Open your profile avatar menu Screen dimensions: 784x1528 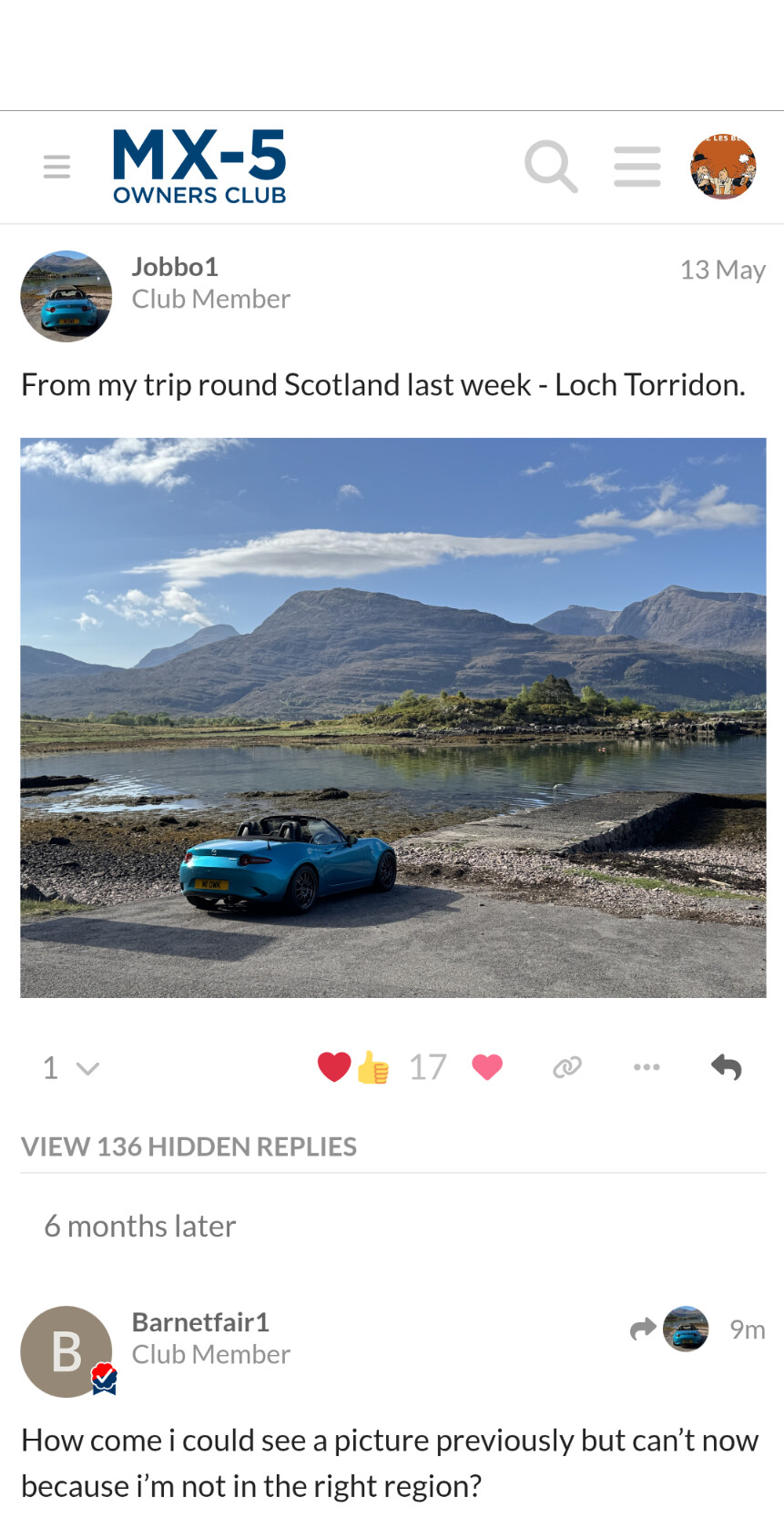pyautogui.click(x=723, y=167)
